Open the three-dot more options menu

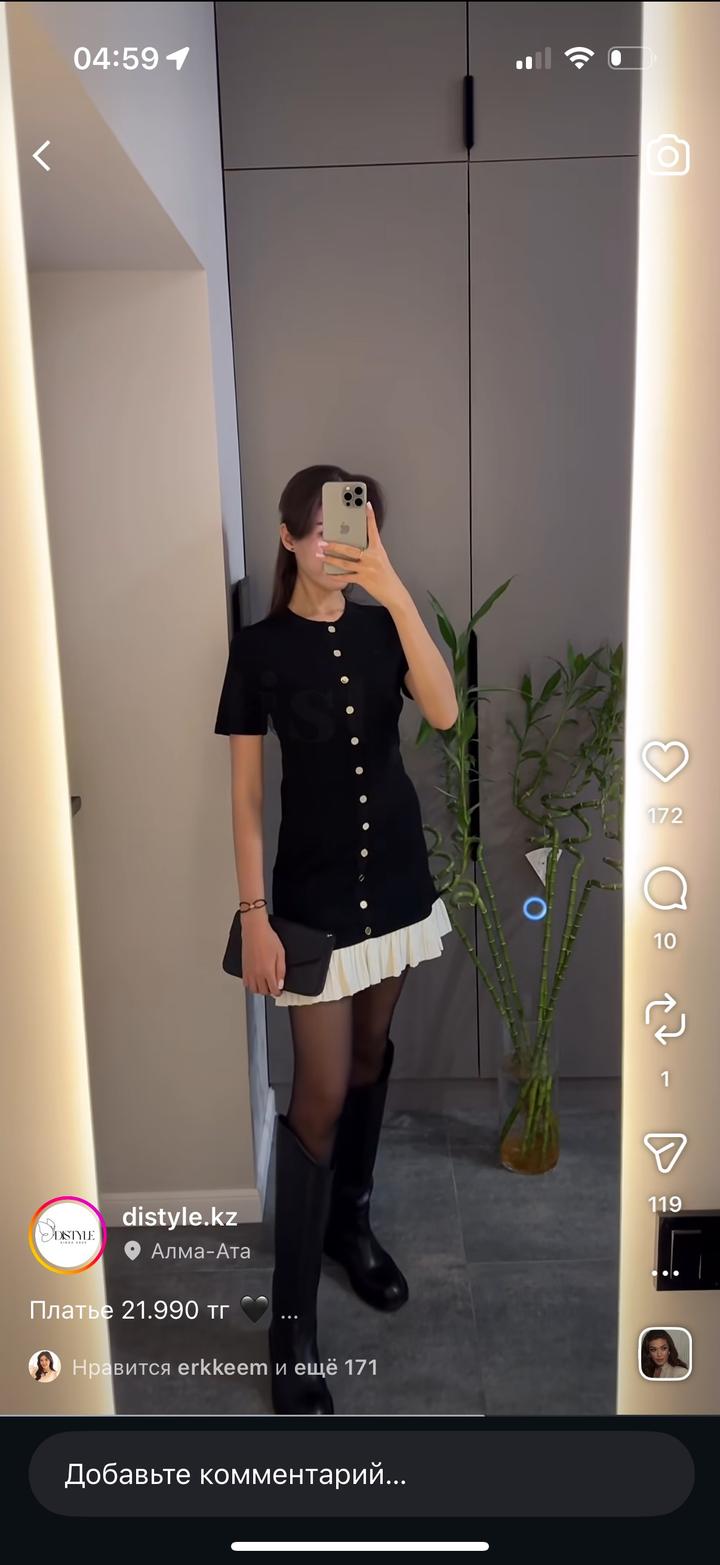(x=665, y=1273)
